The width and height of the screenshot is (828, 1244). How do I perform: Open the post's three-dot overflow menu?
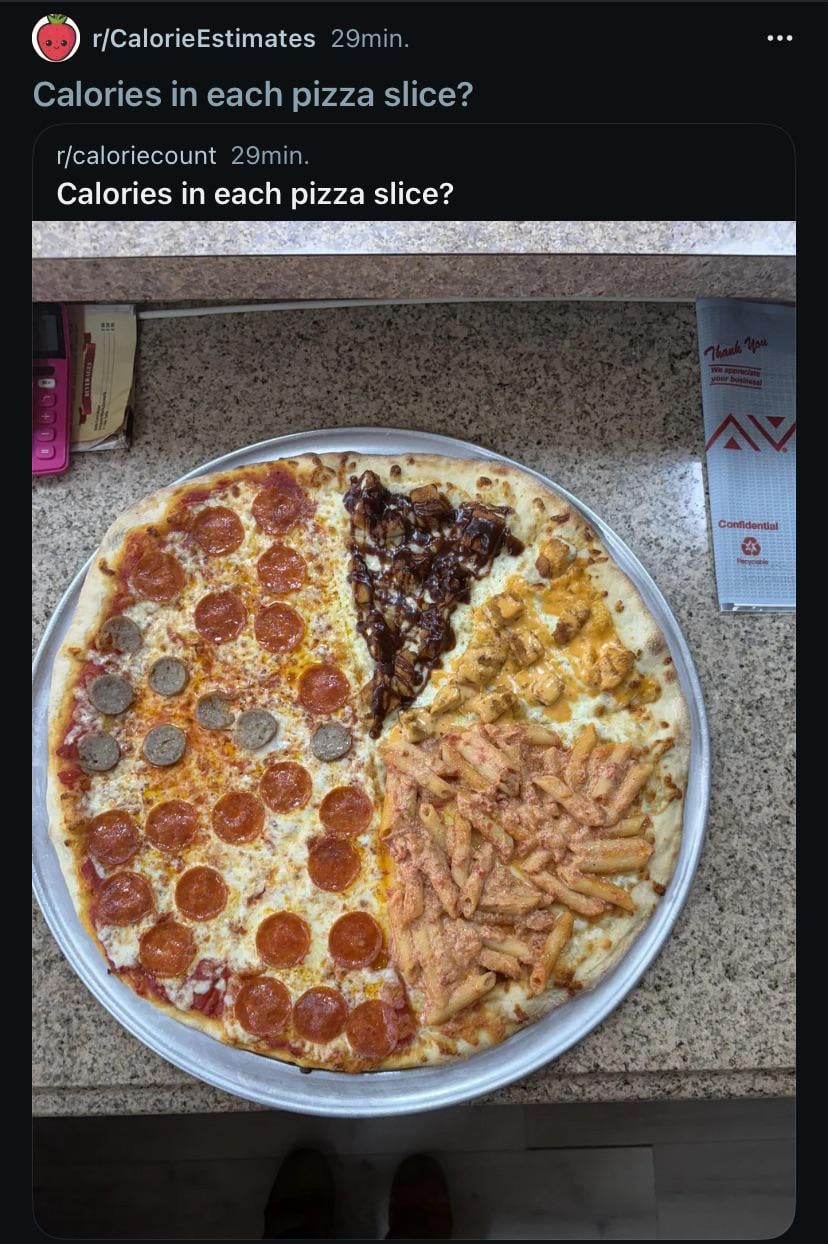779,39
